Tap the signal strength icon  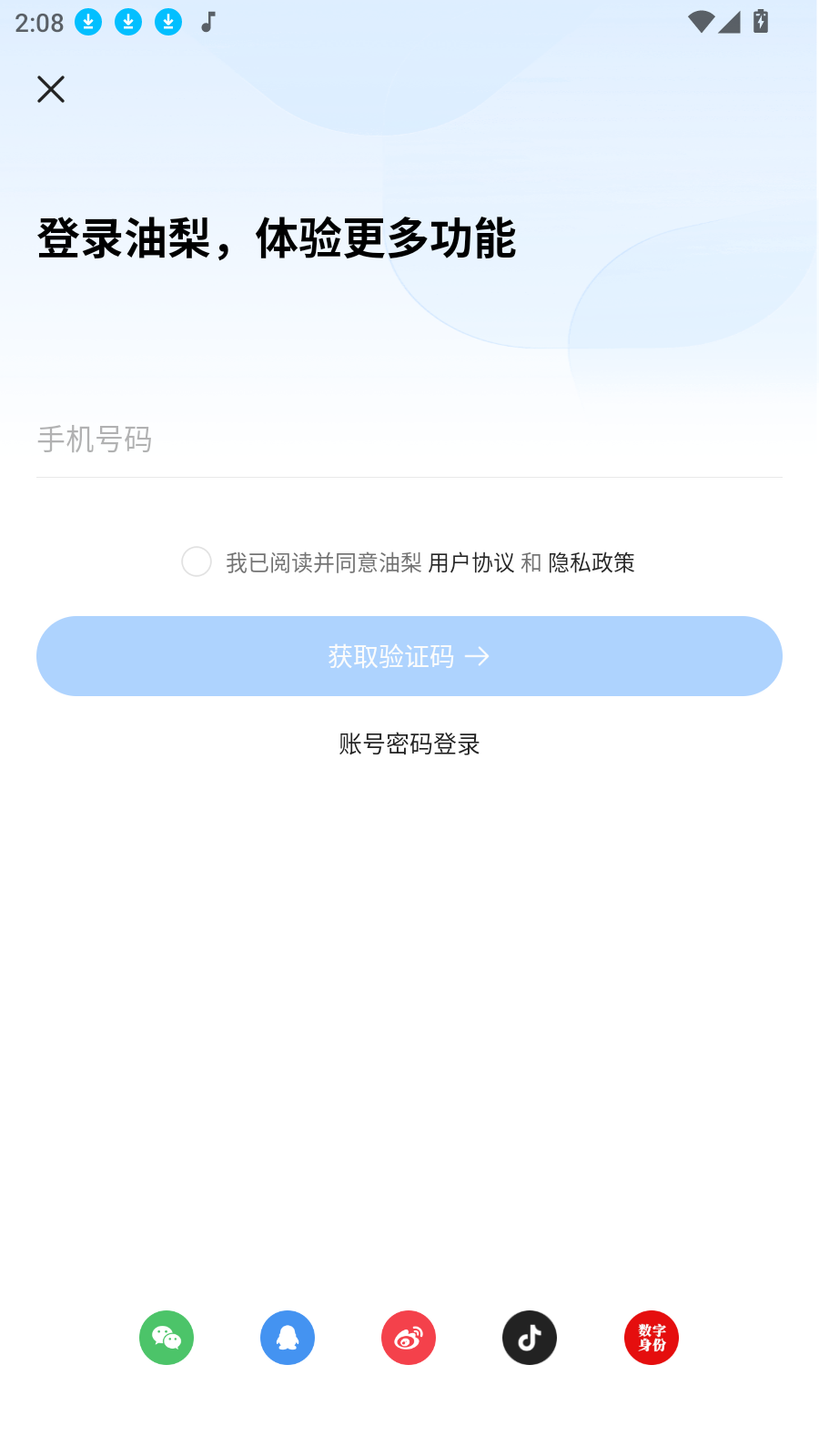(731, 22)
